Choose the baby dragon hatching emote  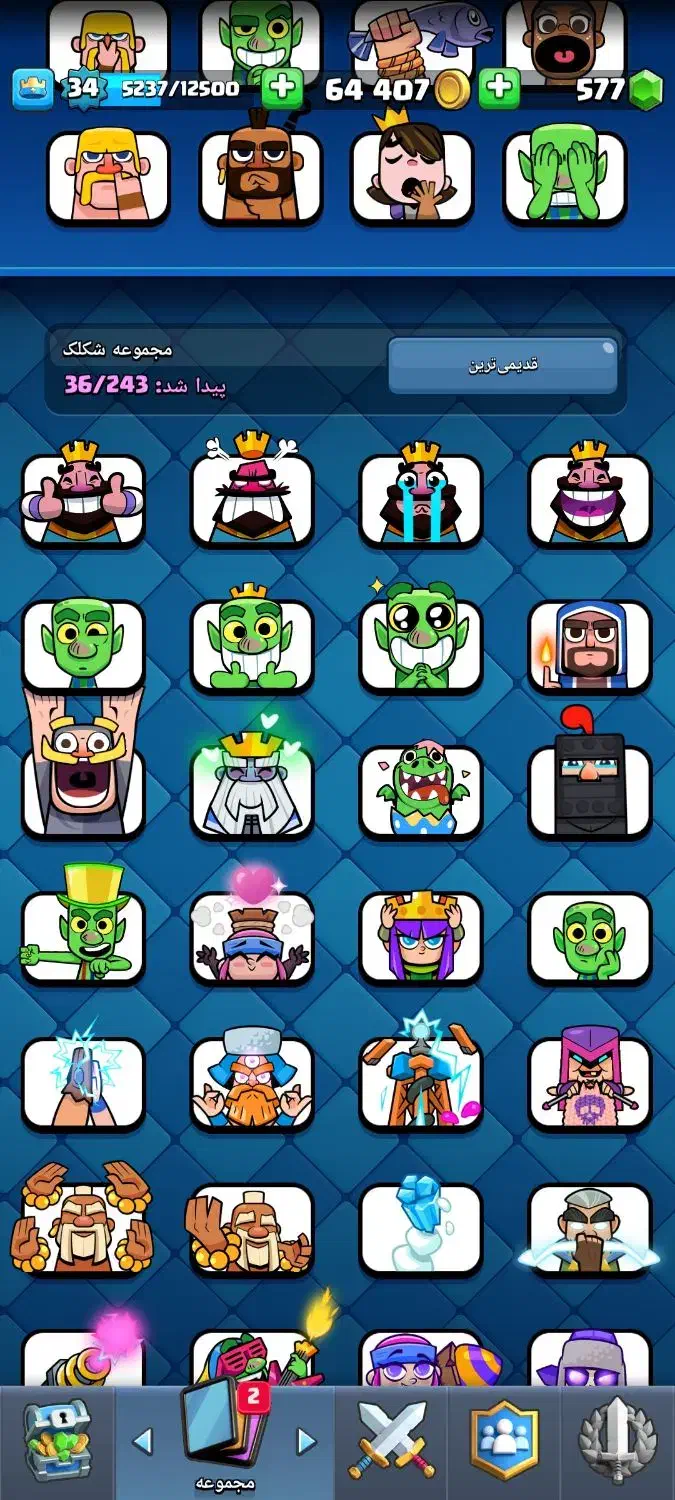tap(421, 790)
